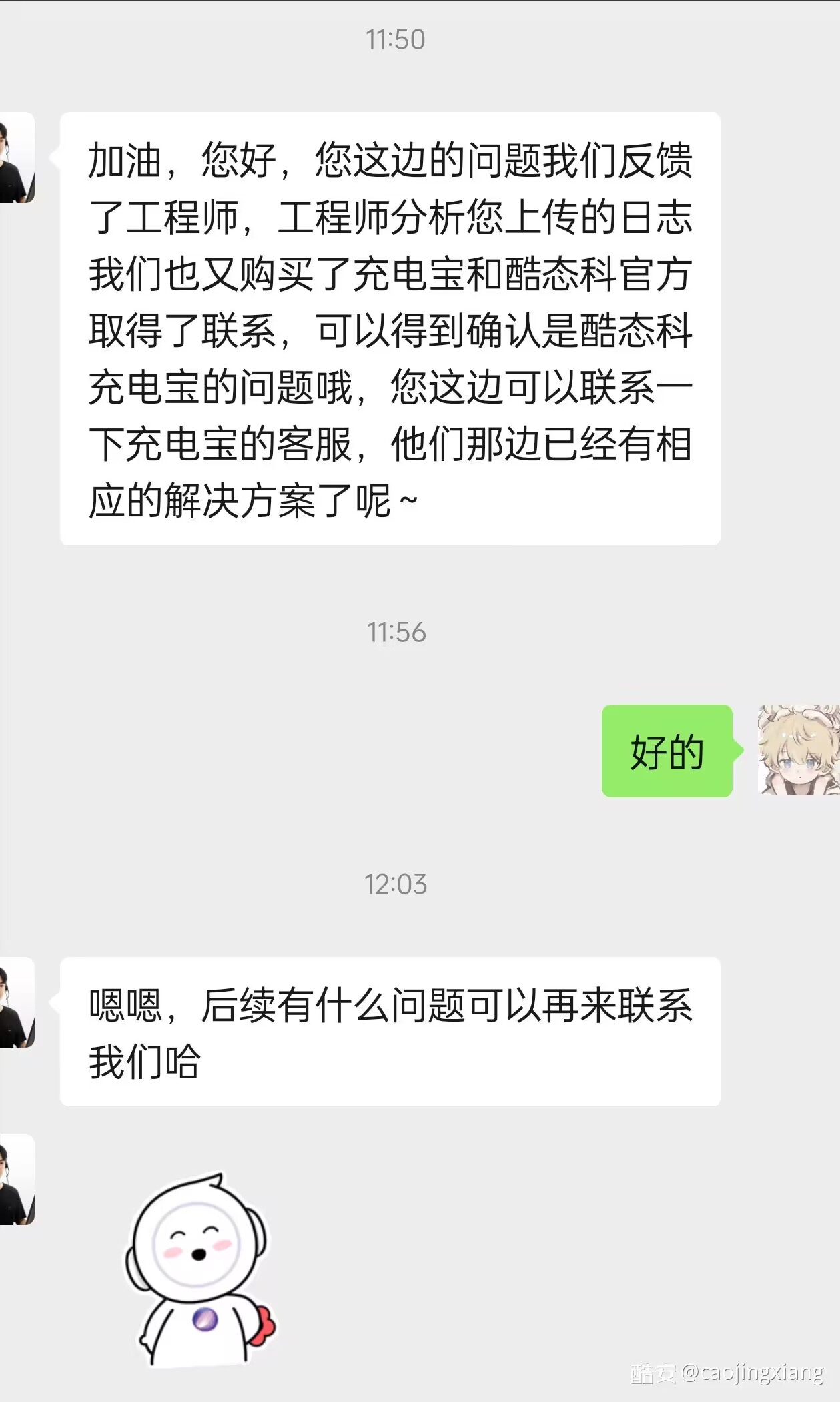Tap your own avatar next to 好的
Screen dimensions: 840x1402
coord(798,750)
